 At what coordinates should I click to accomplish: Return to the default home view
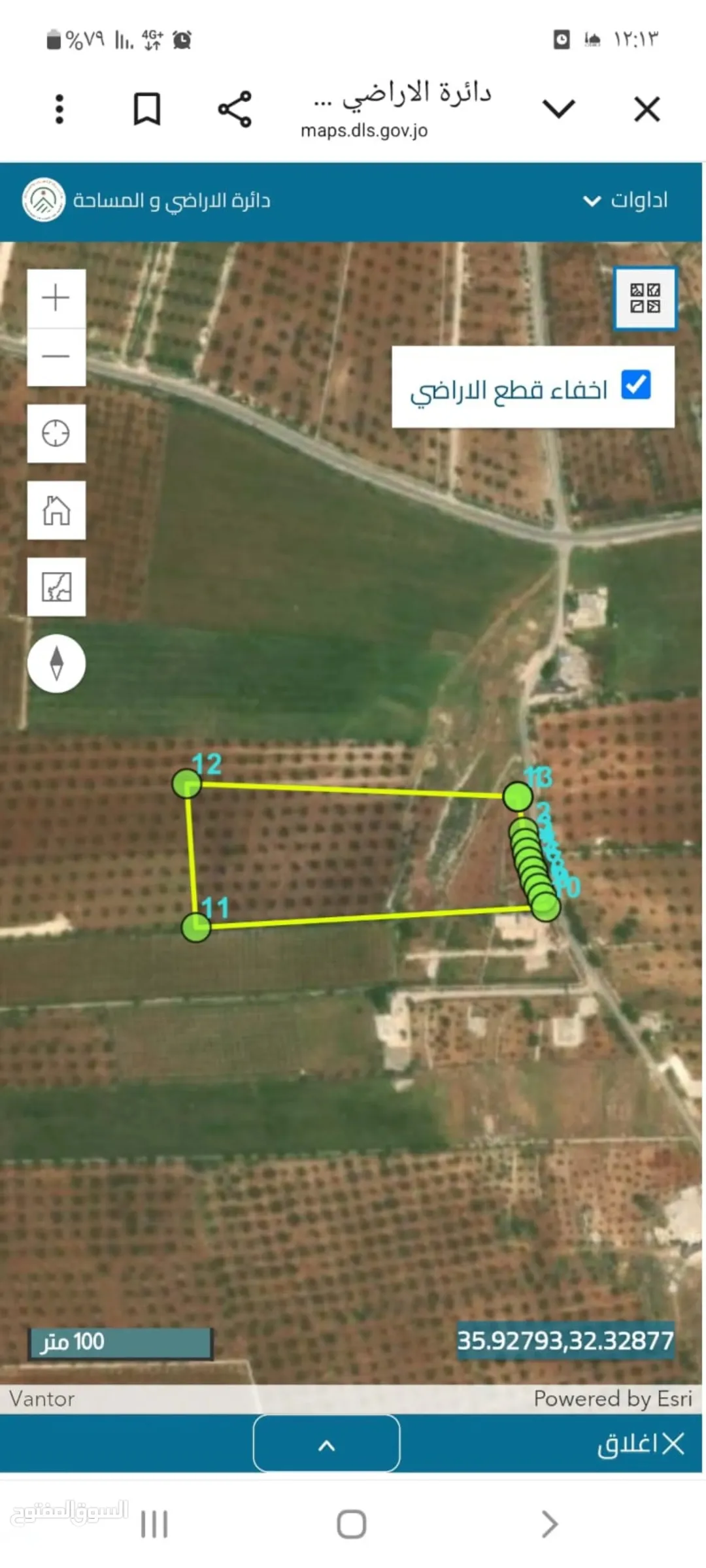tap(56, 510)
